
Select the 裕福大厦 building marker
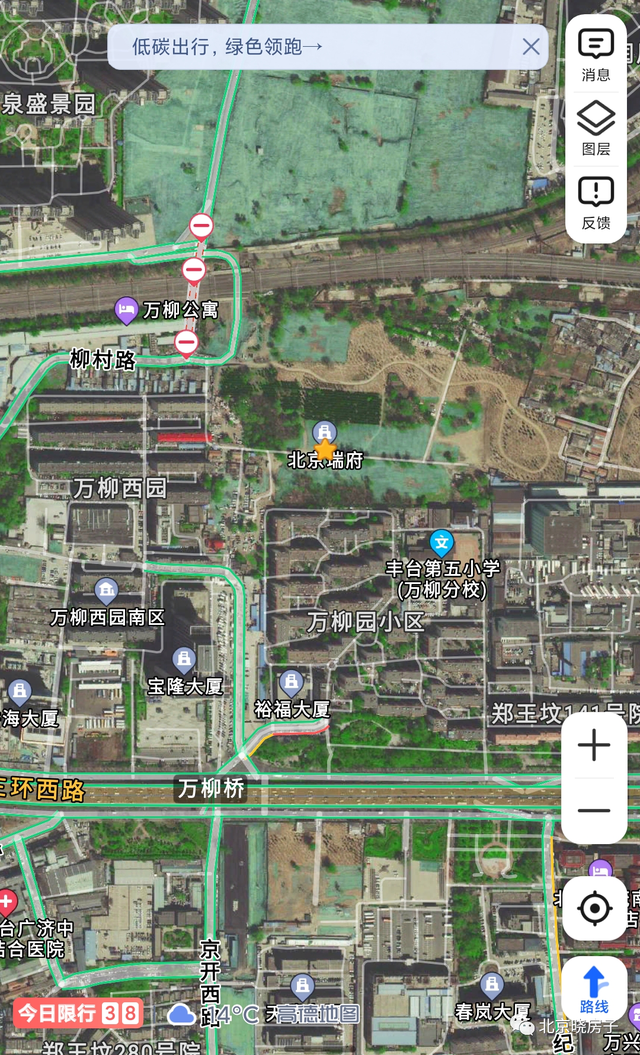pos(291,683)
